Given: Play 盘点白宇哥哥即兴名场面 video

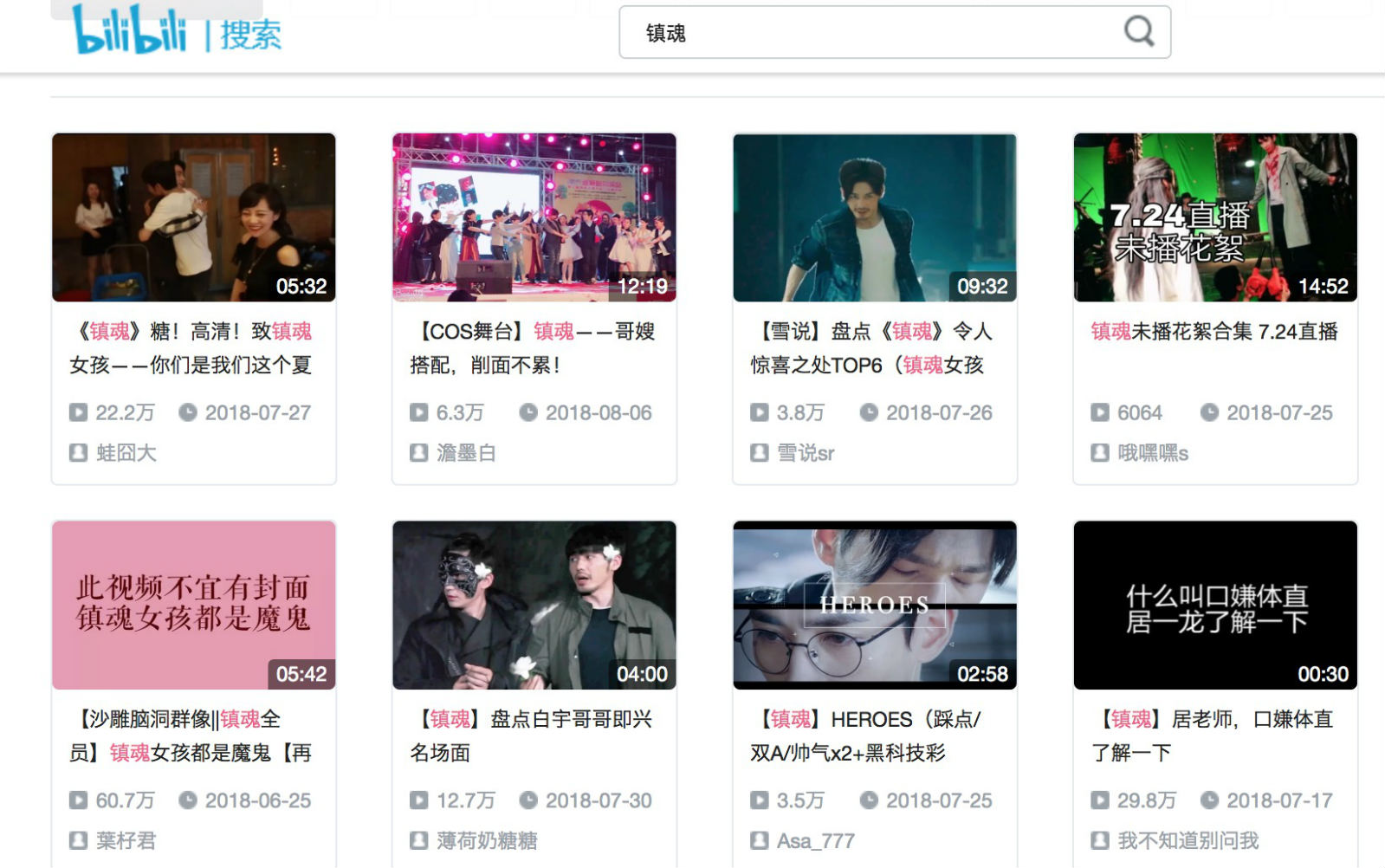Looking at the screenshot, I should pyautogui.click(x=534, y=605).
